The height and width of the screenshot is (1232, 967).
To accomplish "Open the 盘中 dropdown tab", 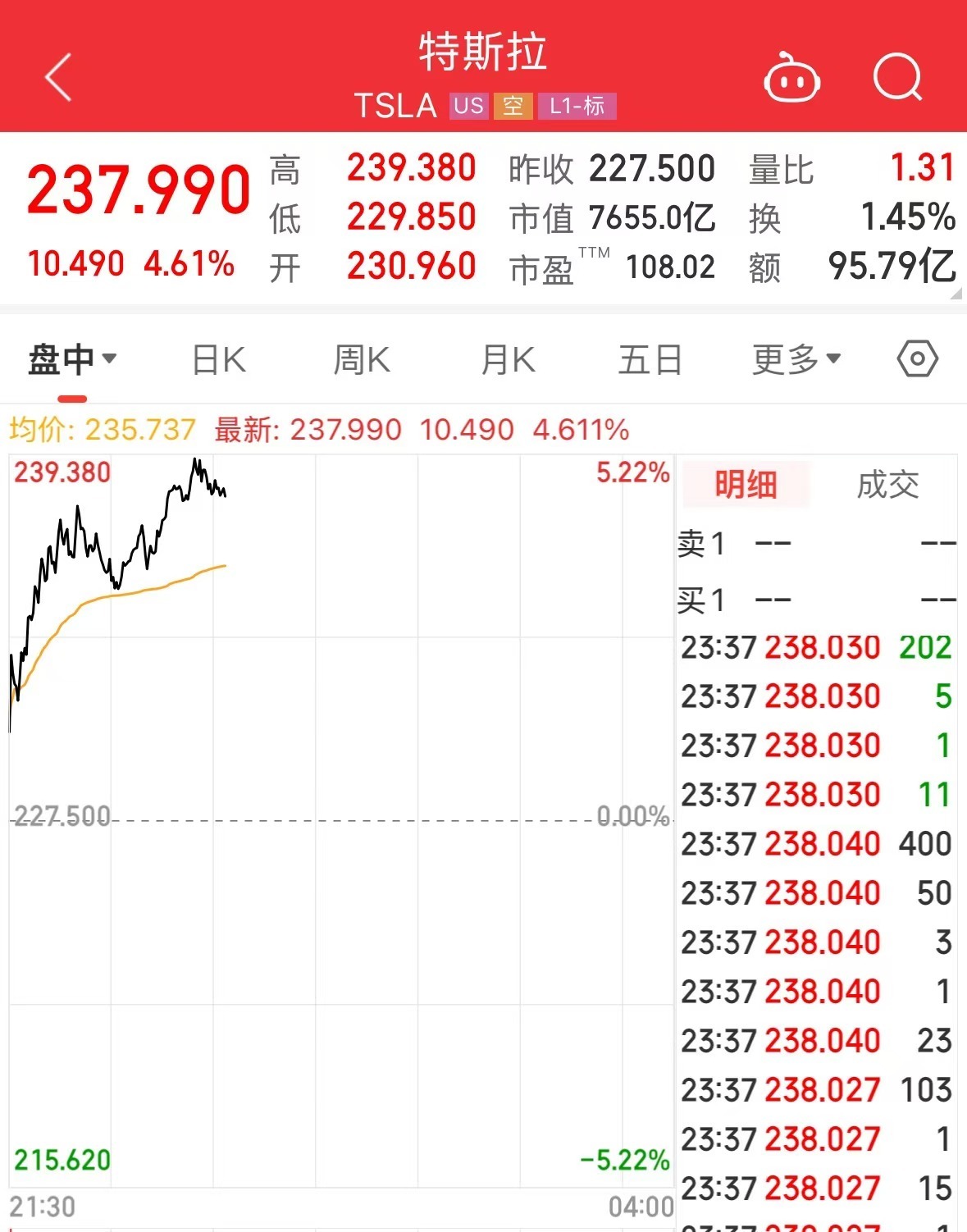I will coord(72,360).
